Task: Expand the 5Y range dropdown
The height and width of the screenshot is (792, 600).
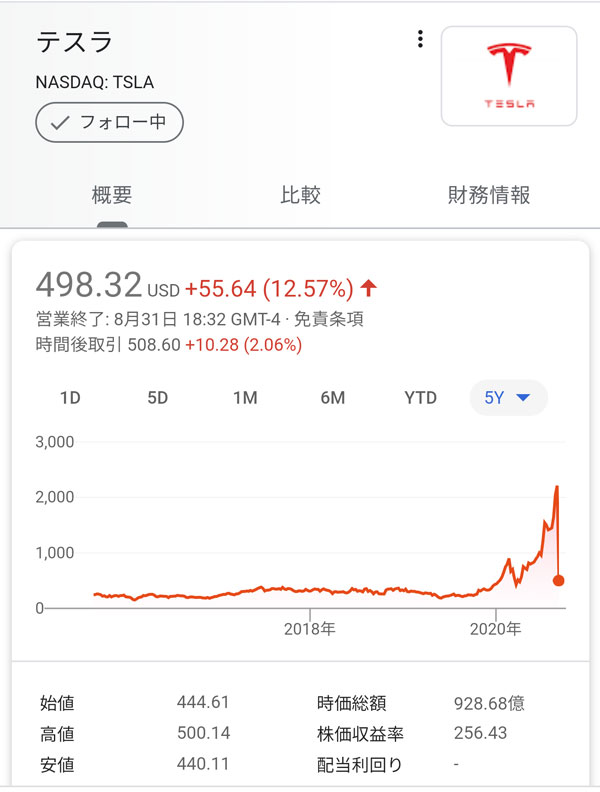Action: 508,398
